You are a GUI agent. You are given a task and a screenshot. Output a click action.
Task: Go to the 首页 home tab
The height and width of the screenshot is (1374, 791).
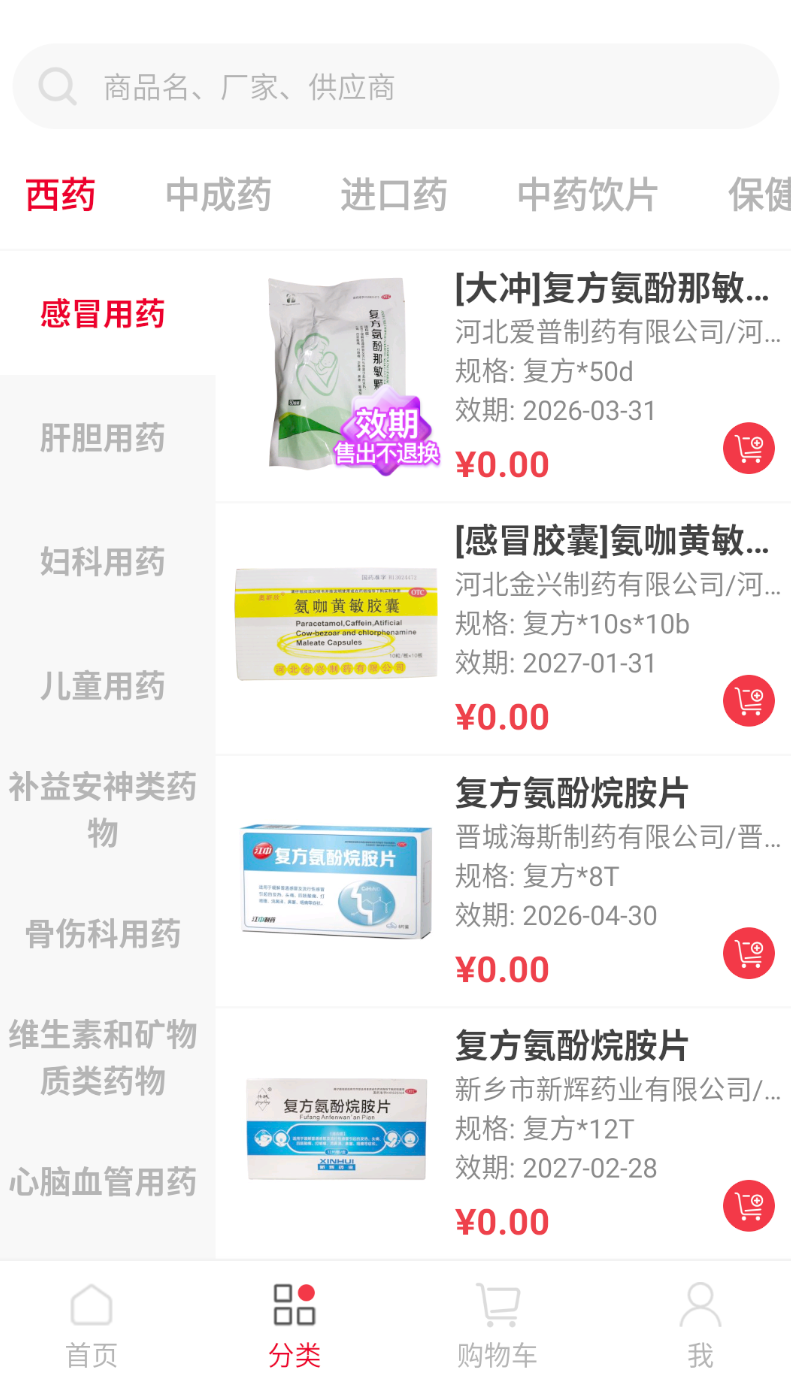click(91, 1326)
